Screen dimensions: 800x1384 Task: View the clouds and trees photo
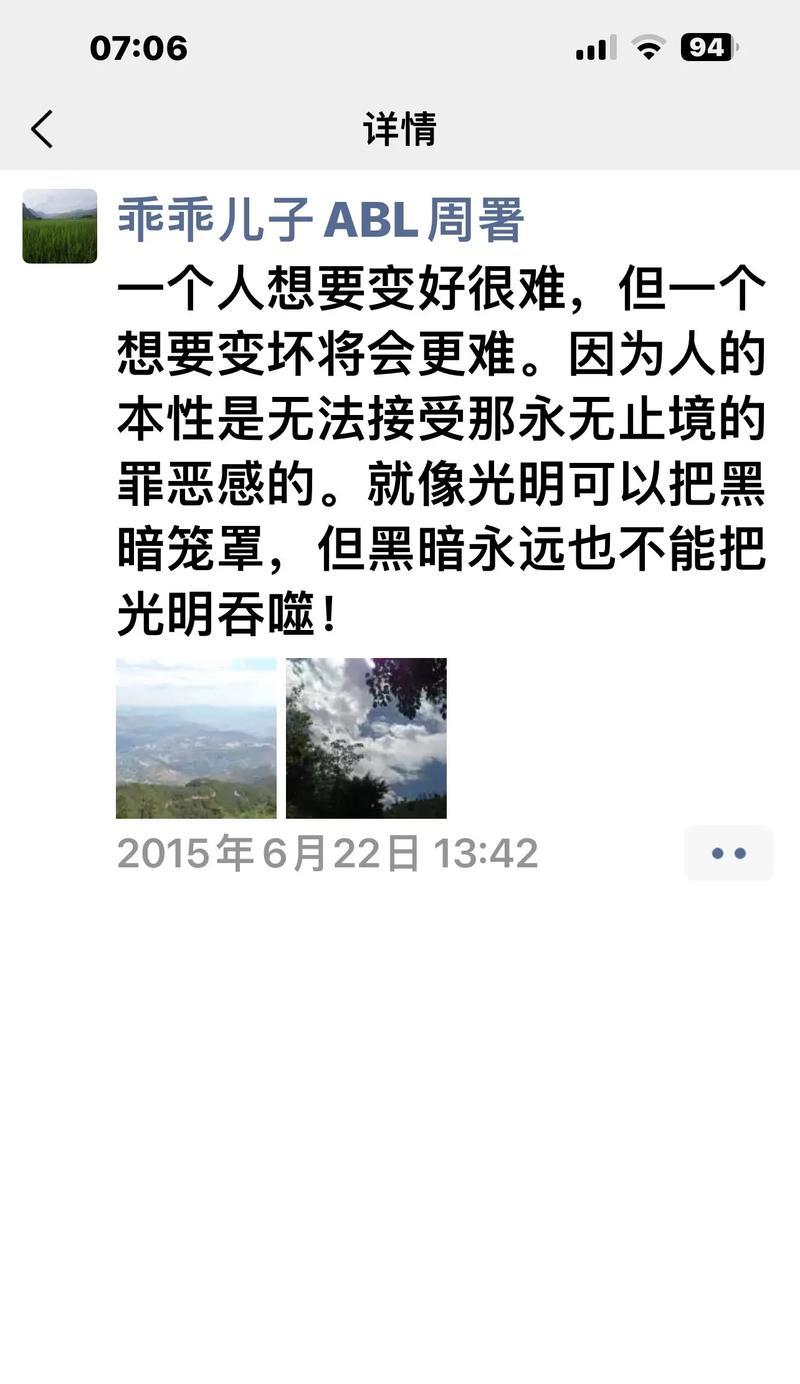(366, 738)
